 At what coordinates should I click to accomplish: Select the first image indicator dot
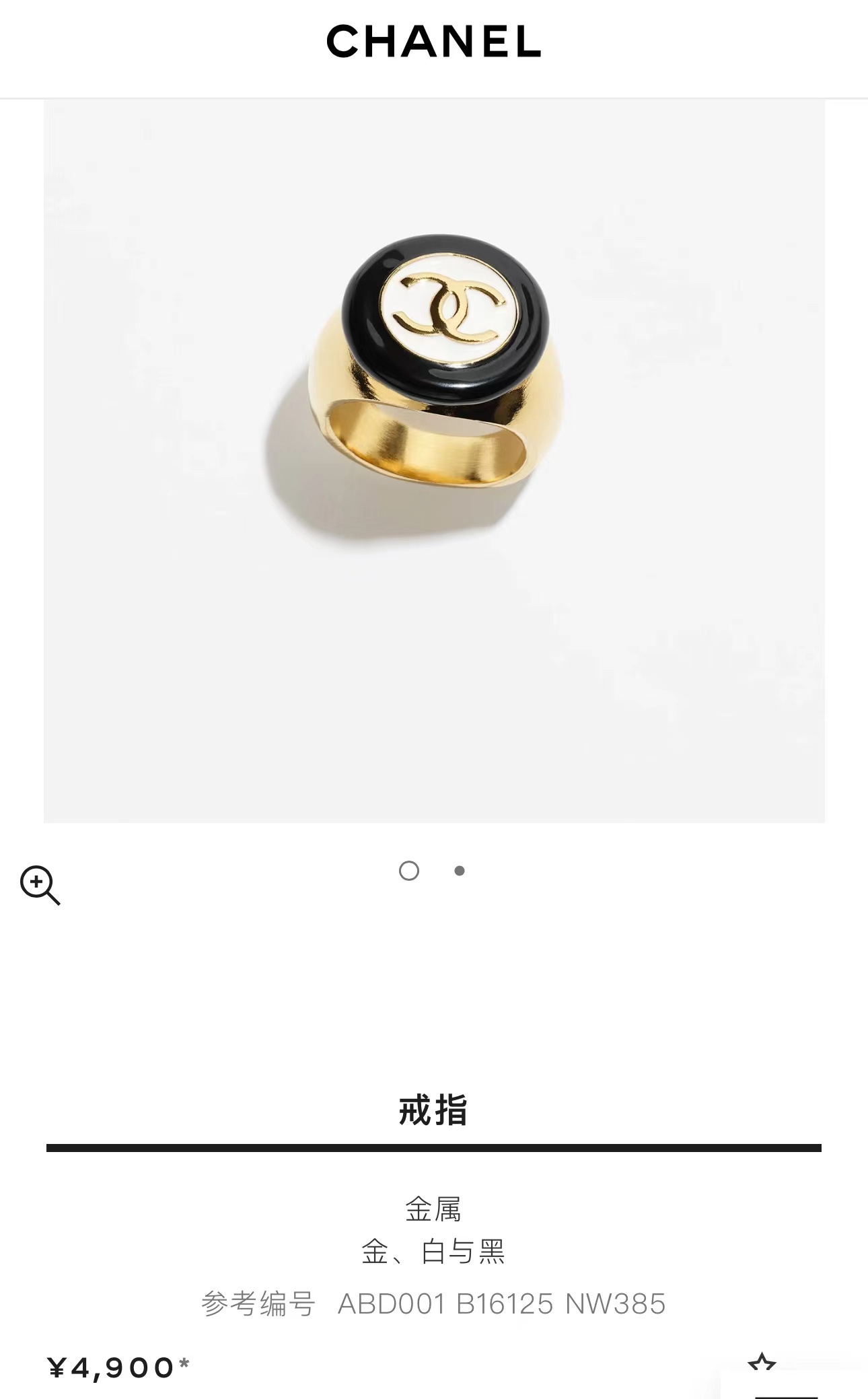tap(409, 871)
